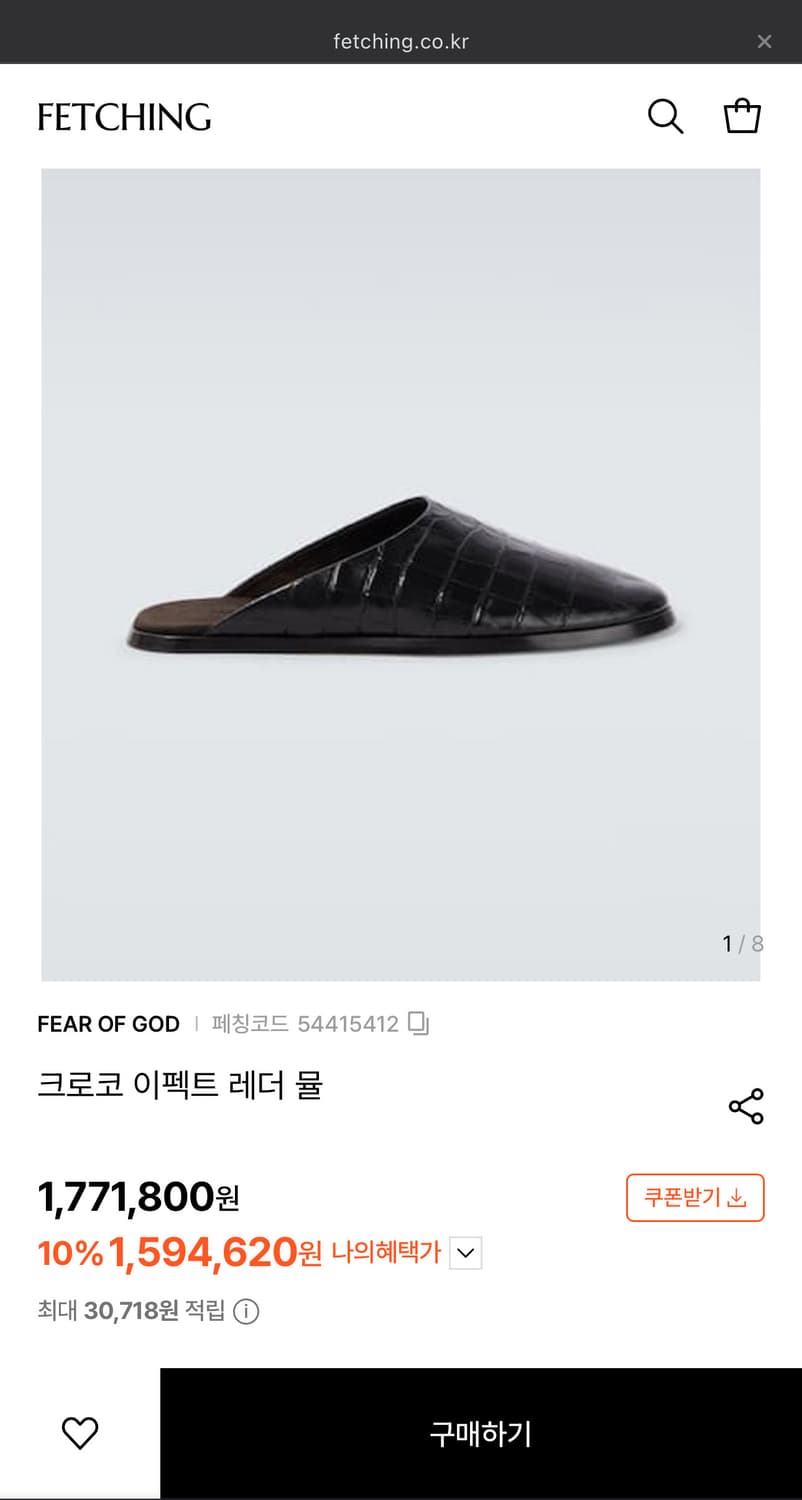Copy the 페칭코드 using the copy icon

419,1024
